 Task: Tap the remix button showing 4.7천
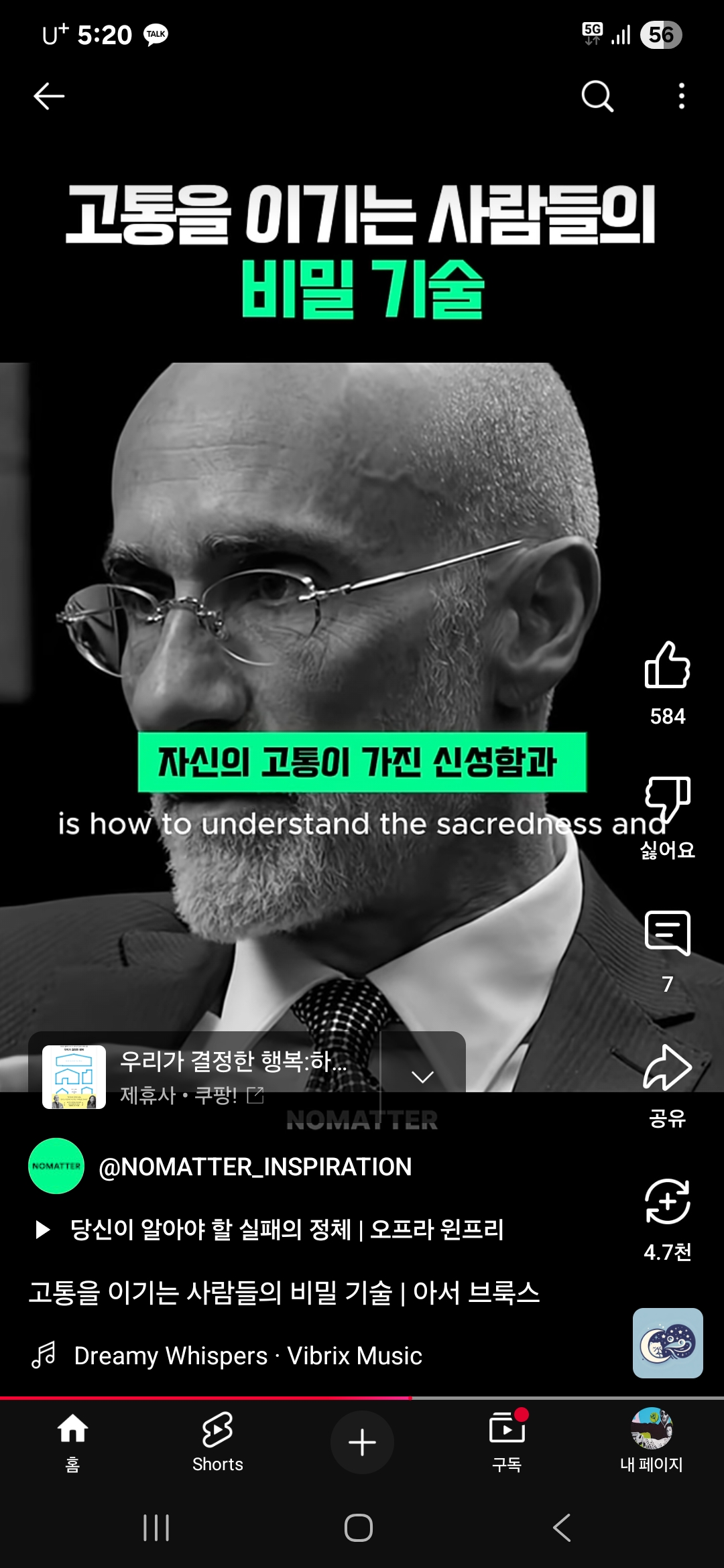click(x=667, y=1201)
